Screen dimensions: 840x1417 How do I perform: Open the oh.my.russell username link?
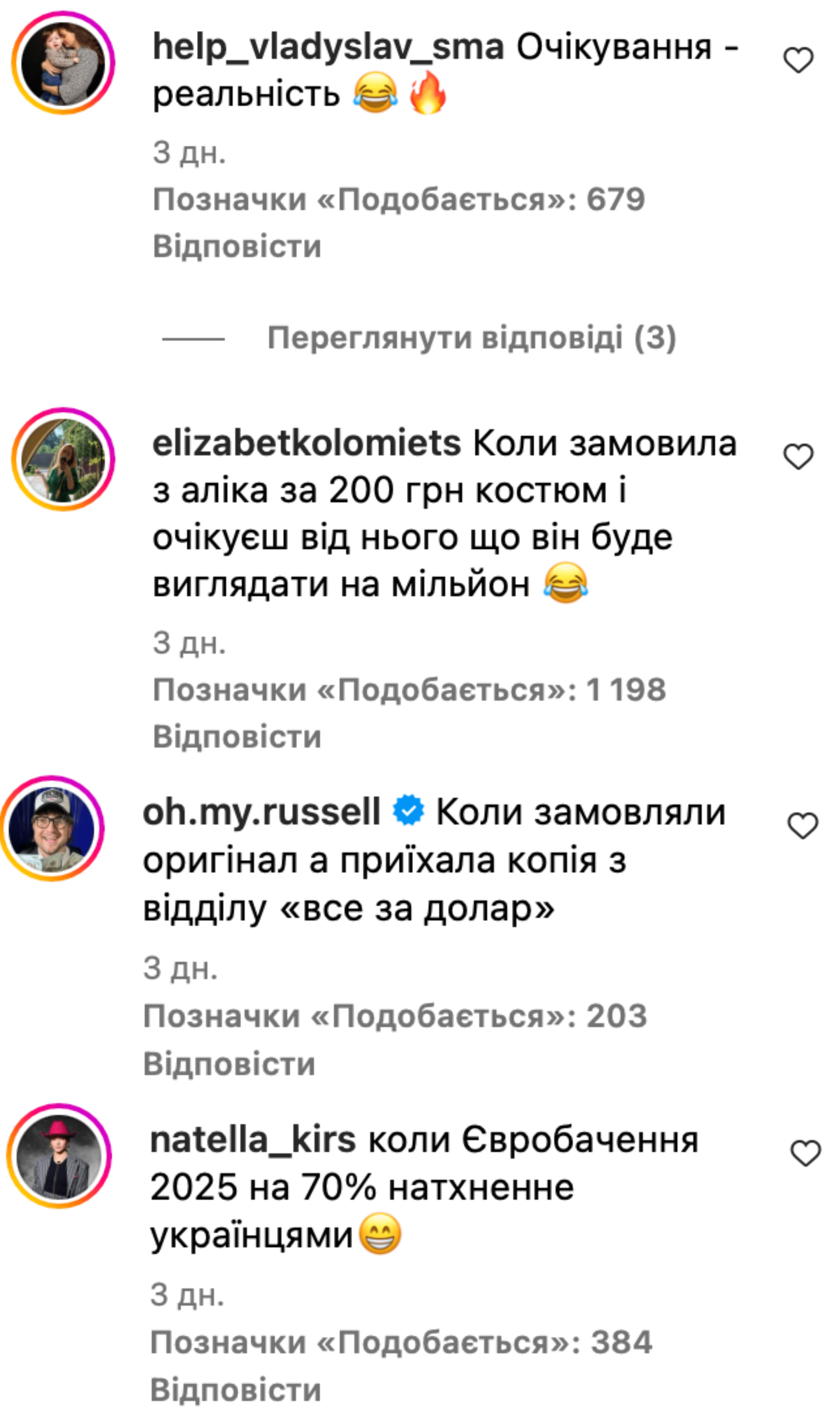(x=261, y=812)
